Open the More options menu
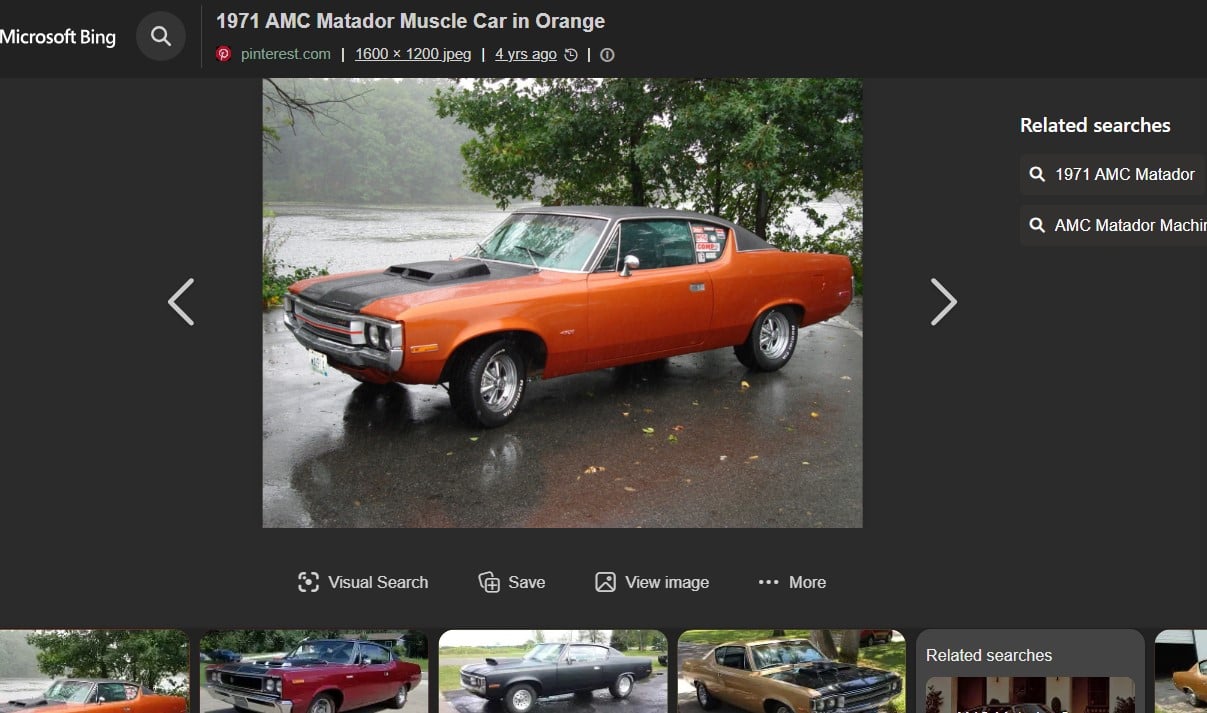Viewport: 1207px width, 713px height. pos(792,582)
